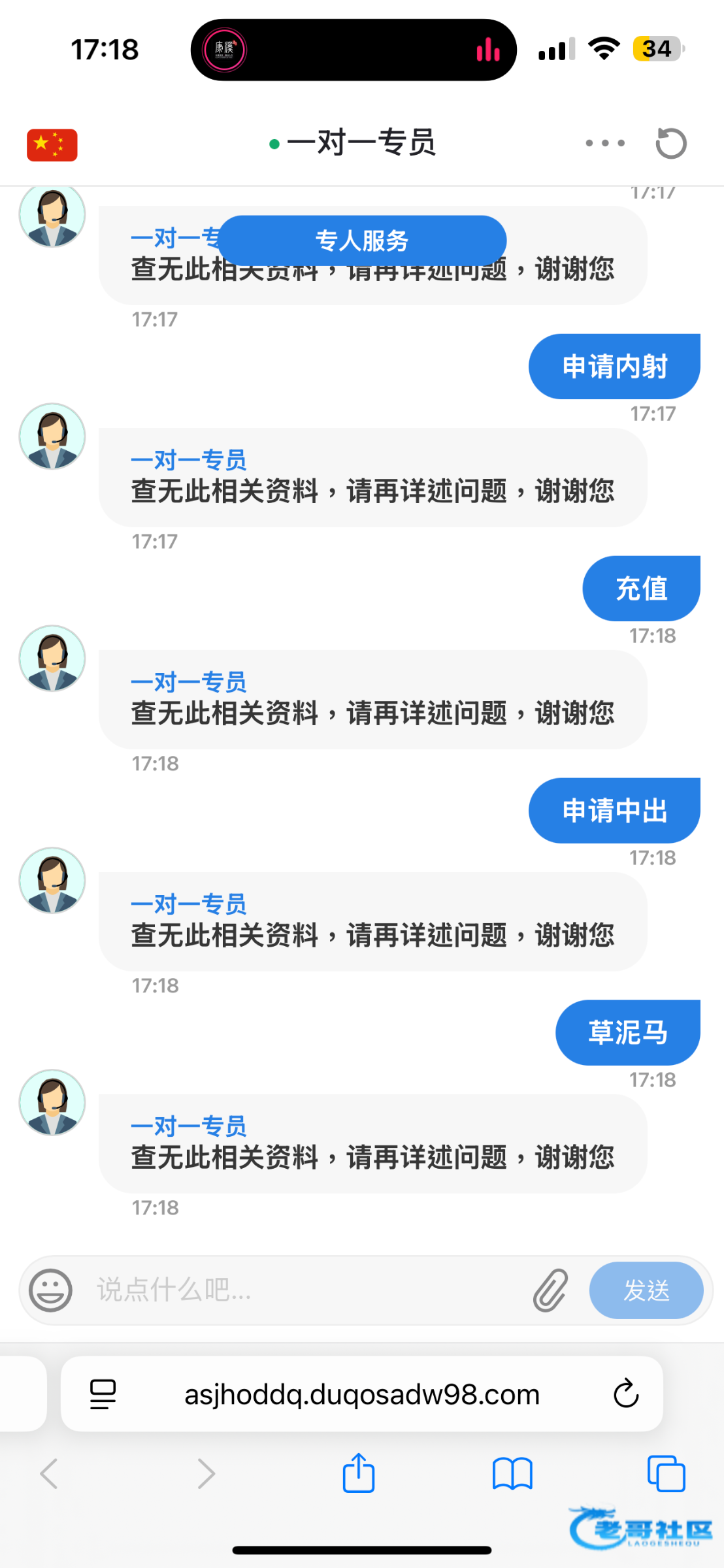724x1568 pixels.
Task: Send the message with 发送
Action: point(646,1290)
